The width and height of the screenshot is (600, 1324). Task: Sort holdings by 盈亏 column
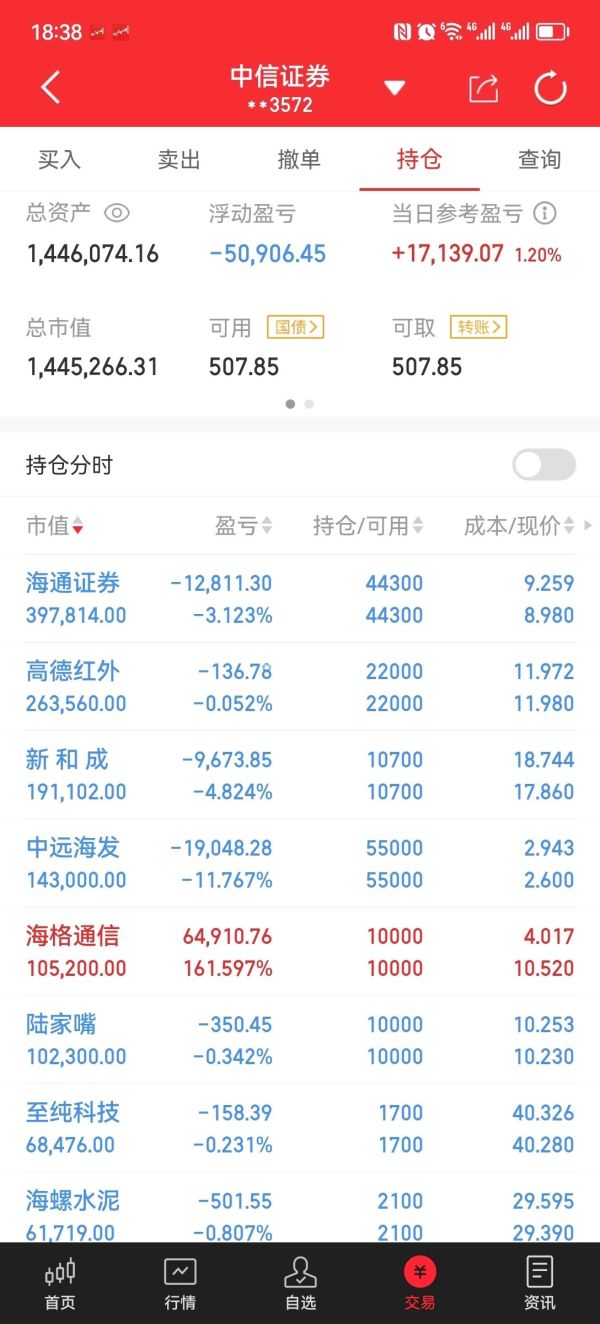tap(243, 526)
